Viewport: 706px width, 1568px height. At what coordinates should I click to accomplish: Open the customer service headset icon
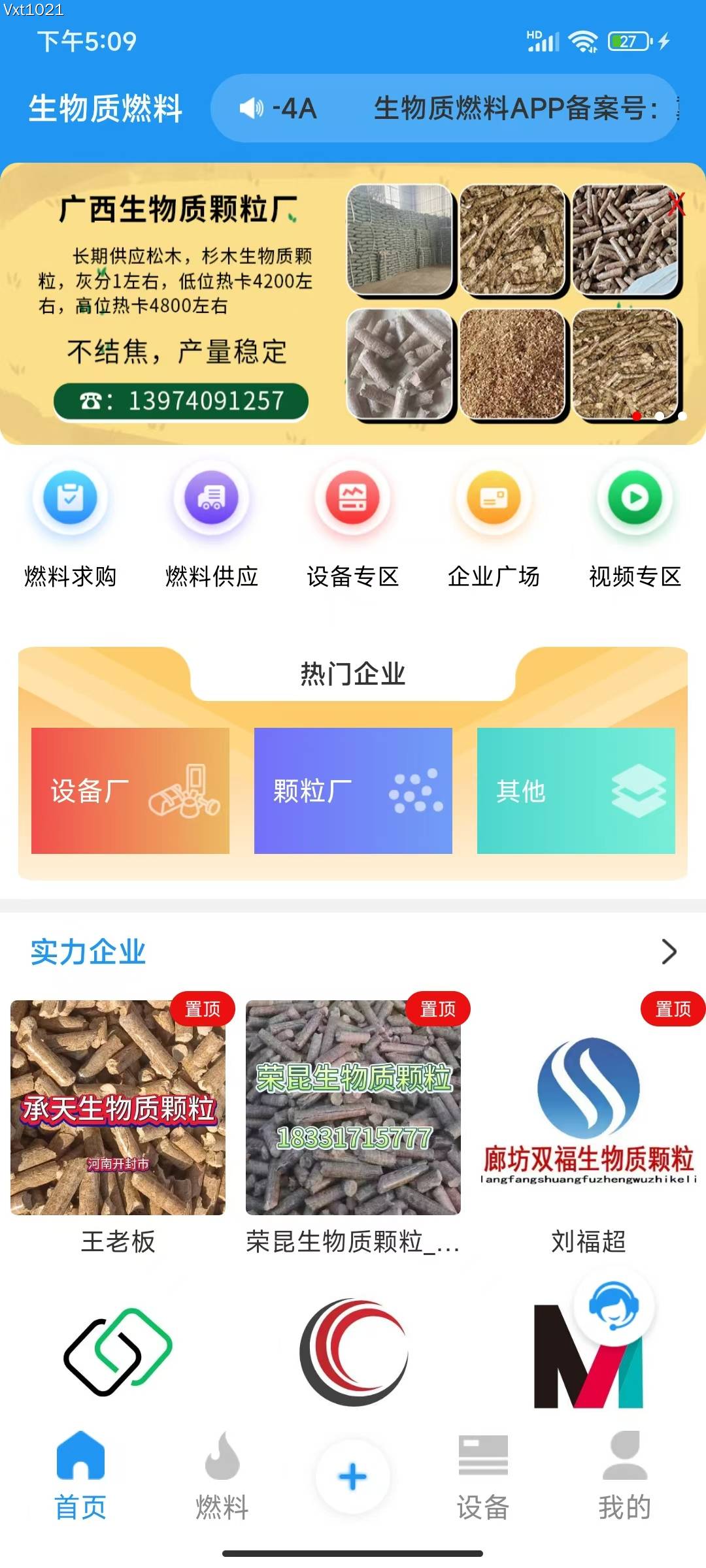[613, 1305]
